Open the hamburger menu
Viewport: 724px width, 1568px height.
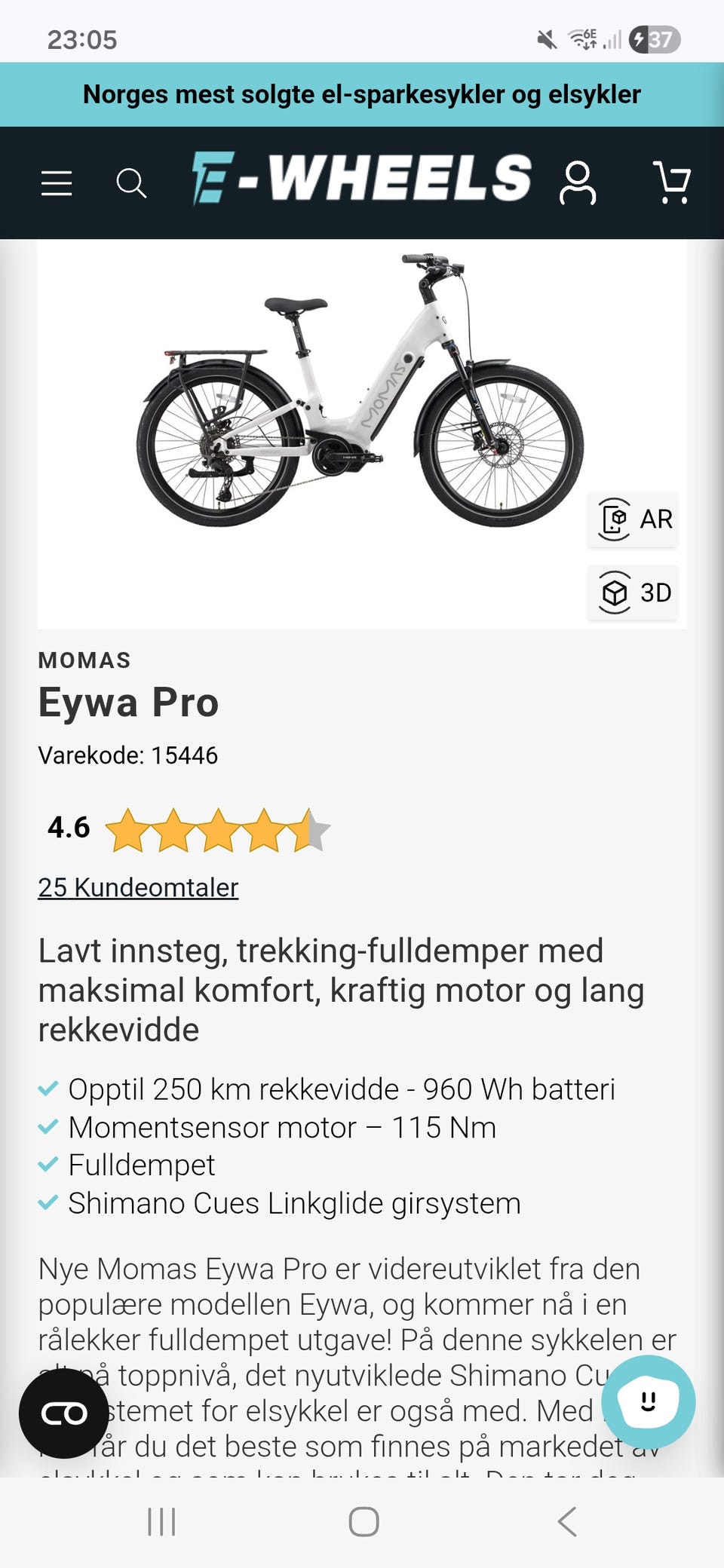pyautogui.click(x=57, y=183)
